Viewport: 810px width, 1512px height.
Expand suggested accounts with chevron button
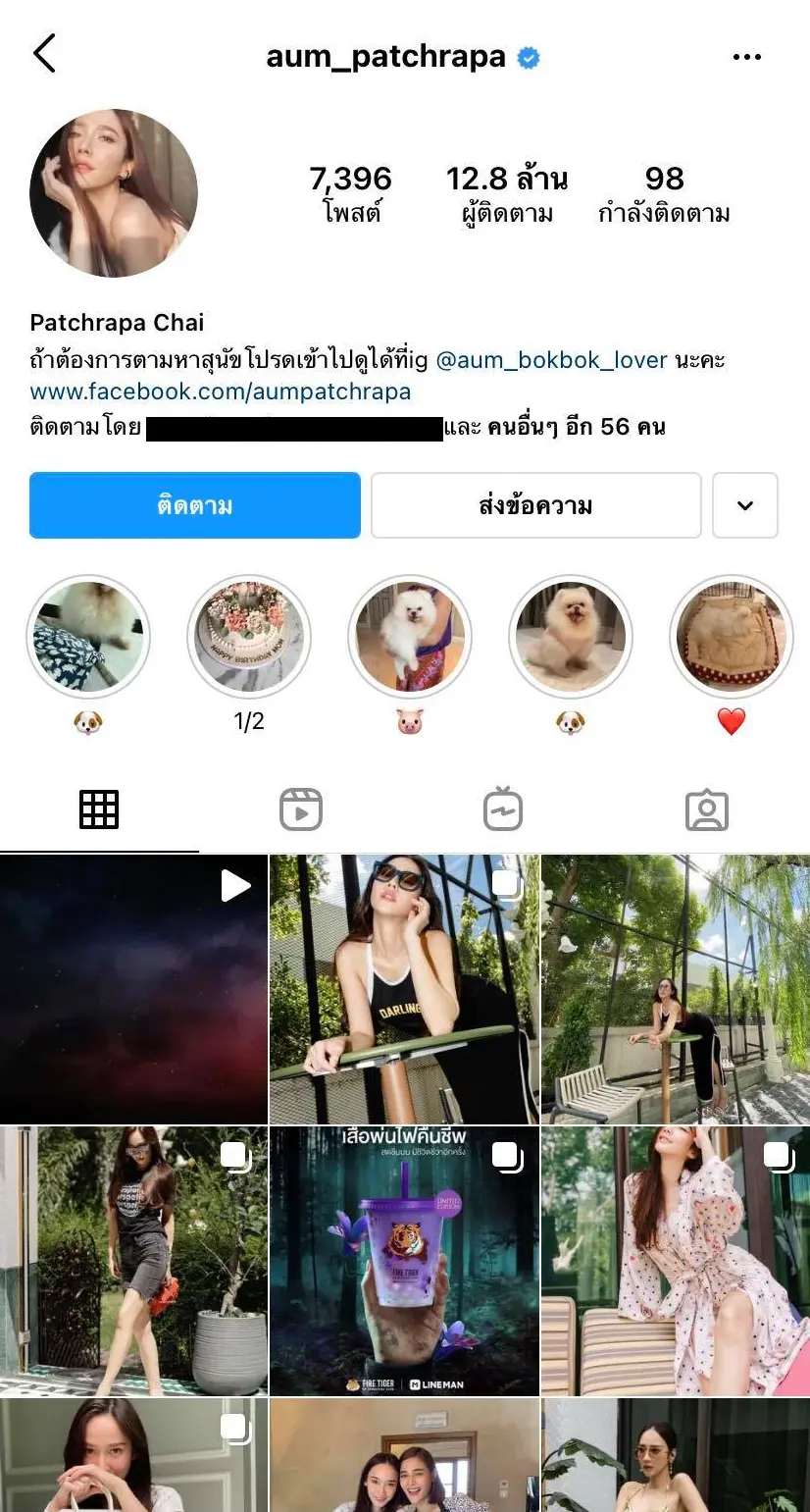(744, 505)
